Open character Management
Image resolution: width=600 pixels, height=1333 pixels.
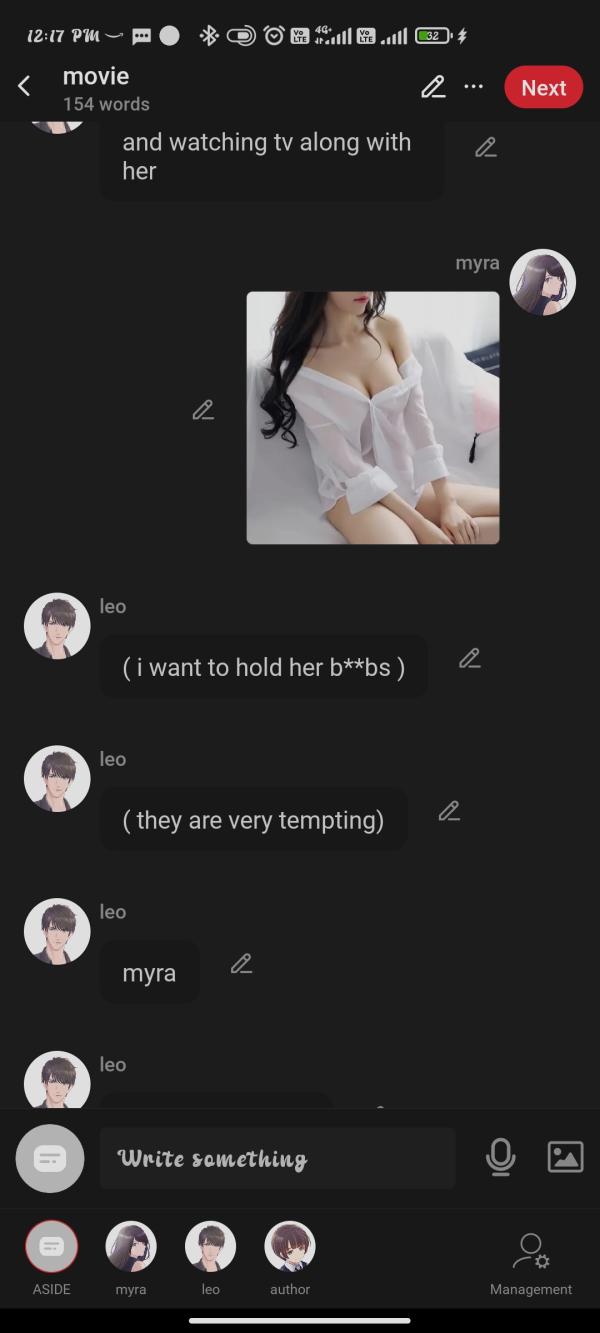click(x=531, y=1260)
